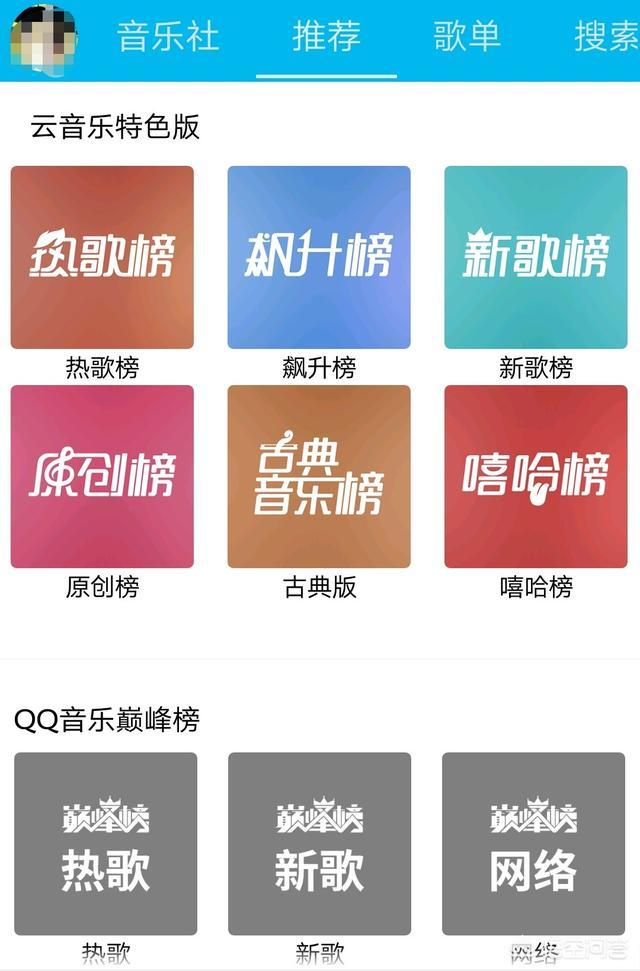This screenshot has width=640, height=971.
Task: Open the QQ音乐巅峰榜 热歌 tile
Action: pyautogui.click(x=105, y=843)
